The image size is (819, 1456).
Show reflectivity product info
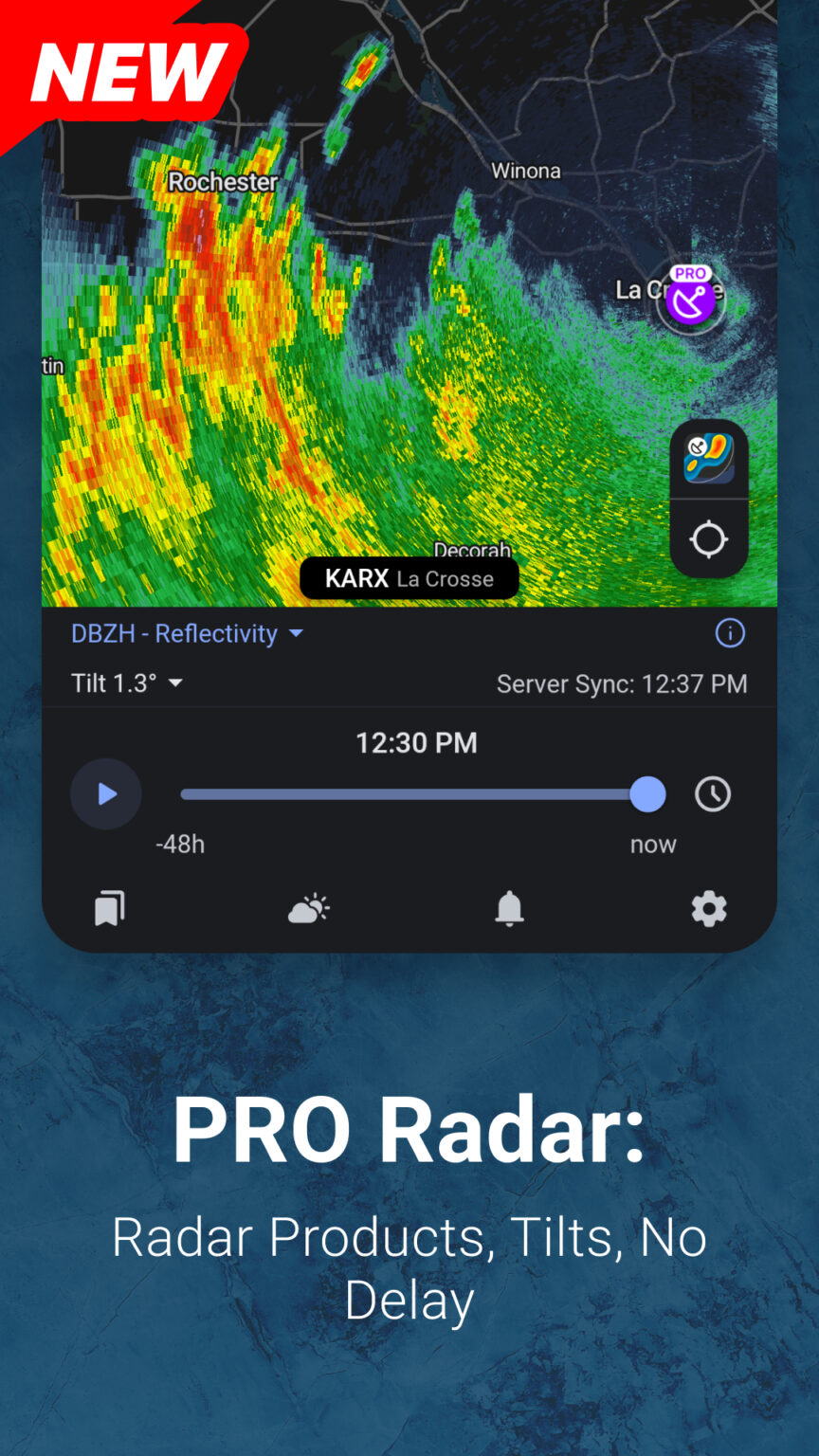tap(730, 633)
